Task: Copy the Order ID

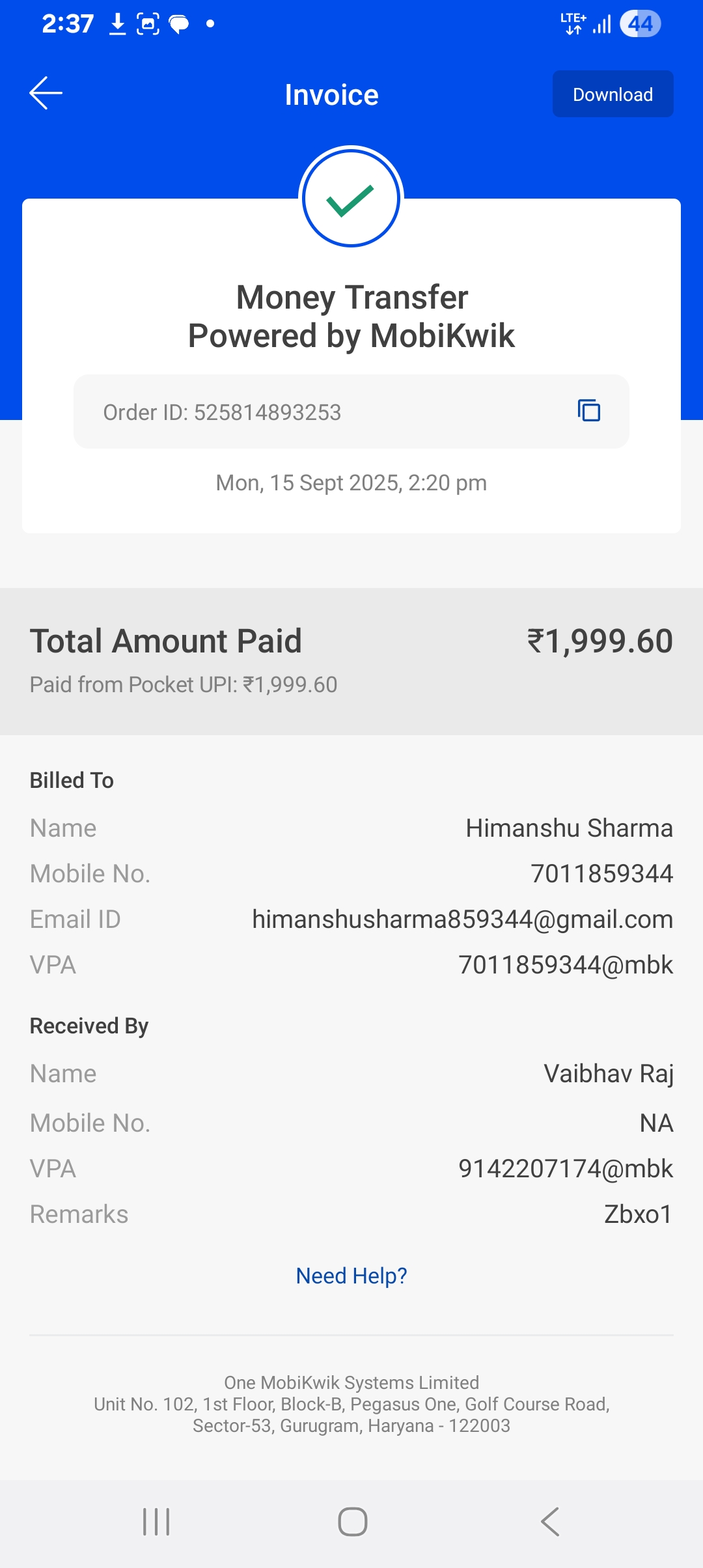Action: tap(589, 411)
